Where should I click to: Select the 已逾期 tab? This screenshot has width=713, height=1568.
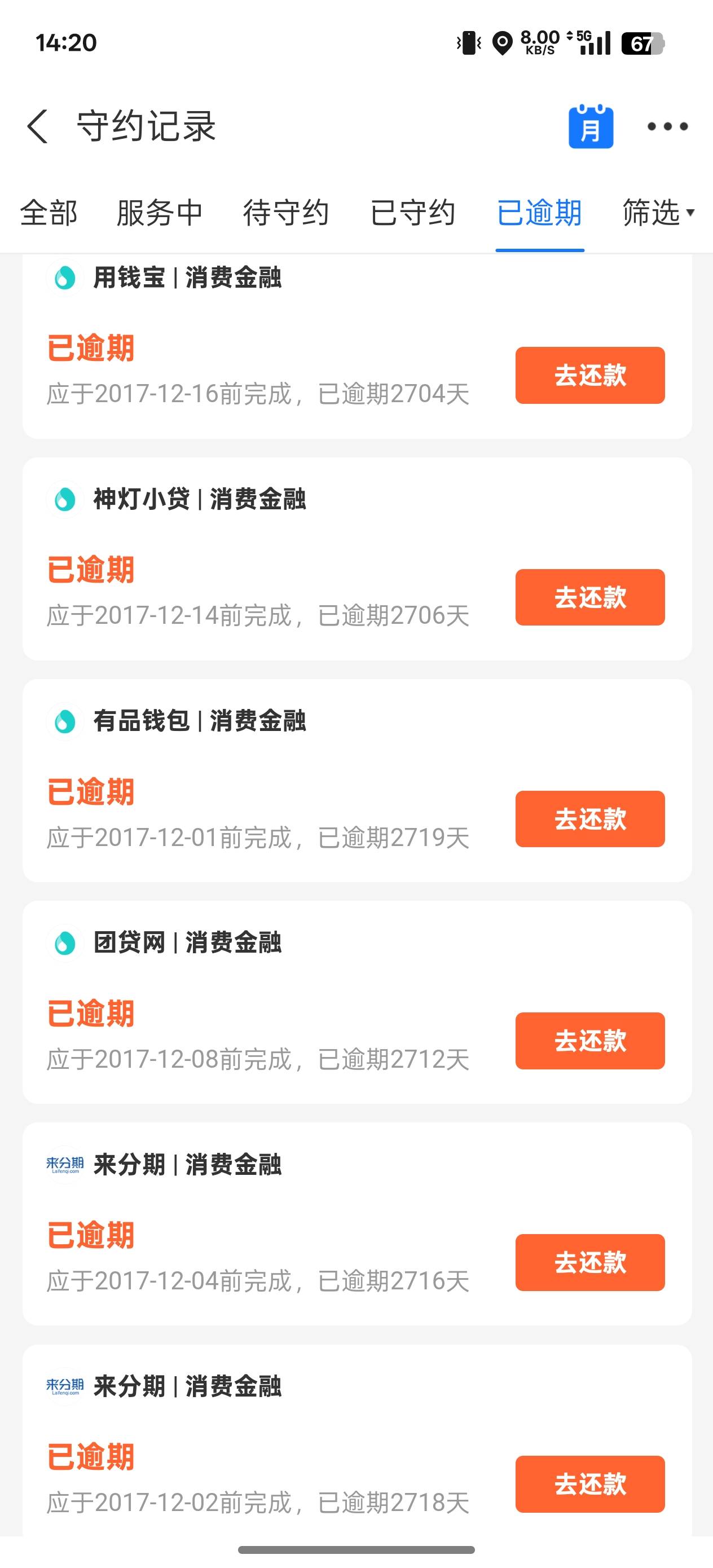click(539, 213)
